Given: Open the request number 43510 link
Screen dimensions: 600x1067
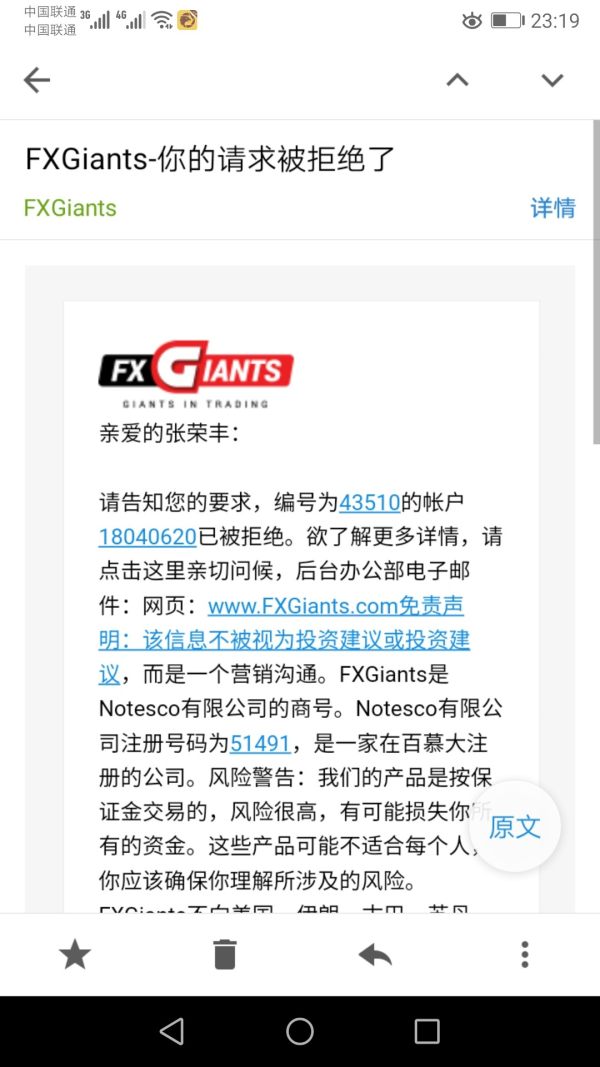Looking at the screenshot, I should coord(370,502).
